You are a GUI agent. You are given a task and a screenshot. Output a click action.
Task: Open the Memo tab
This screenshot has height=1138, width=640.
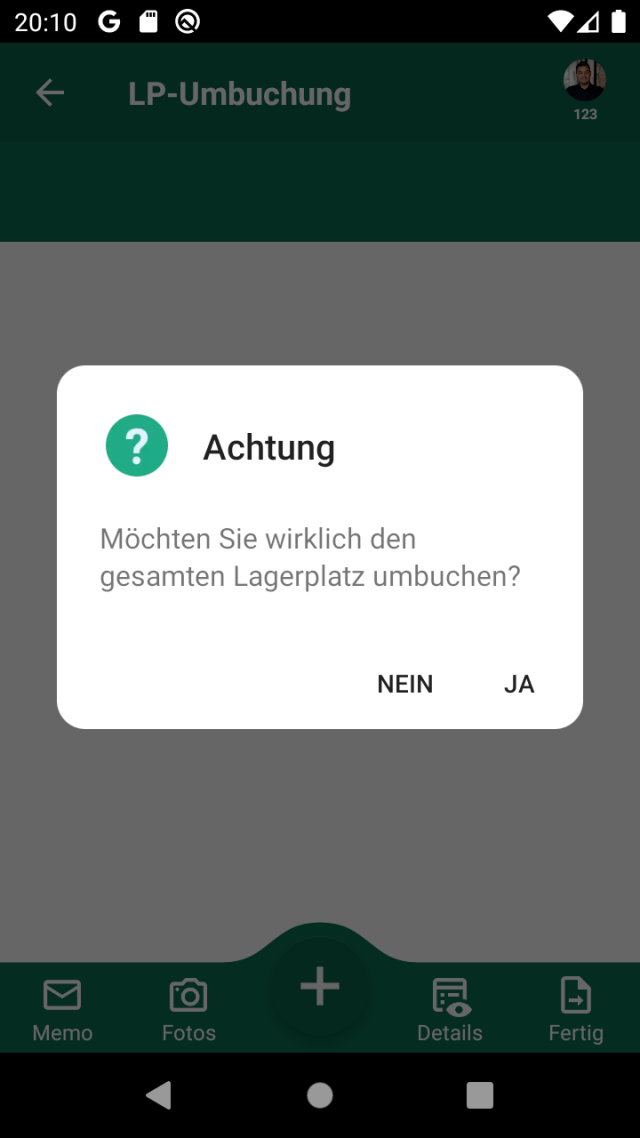pos(62,1009)
